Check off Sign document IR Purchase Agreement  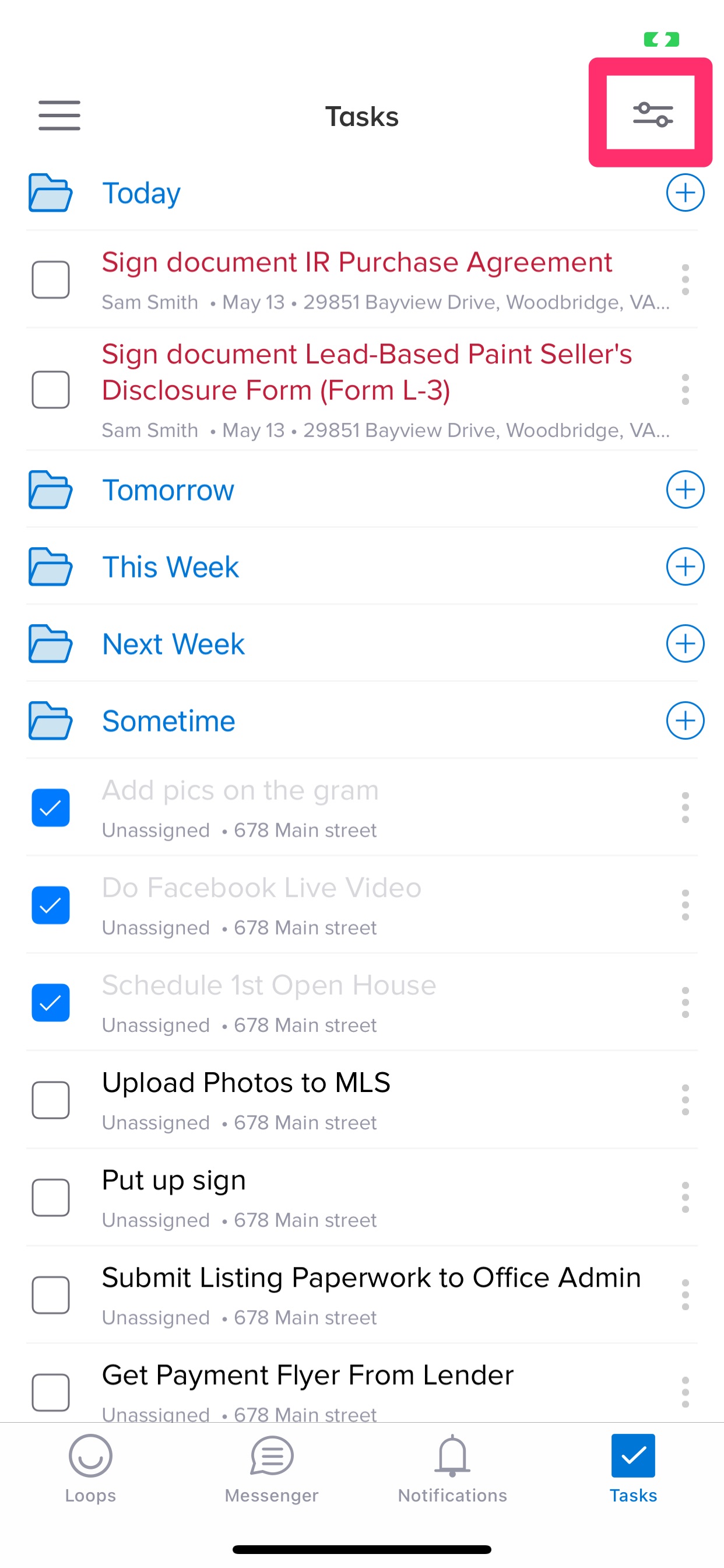tap(51, 279)
